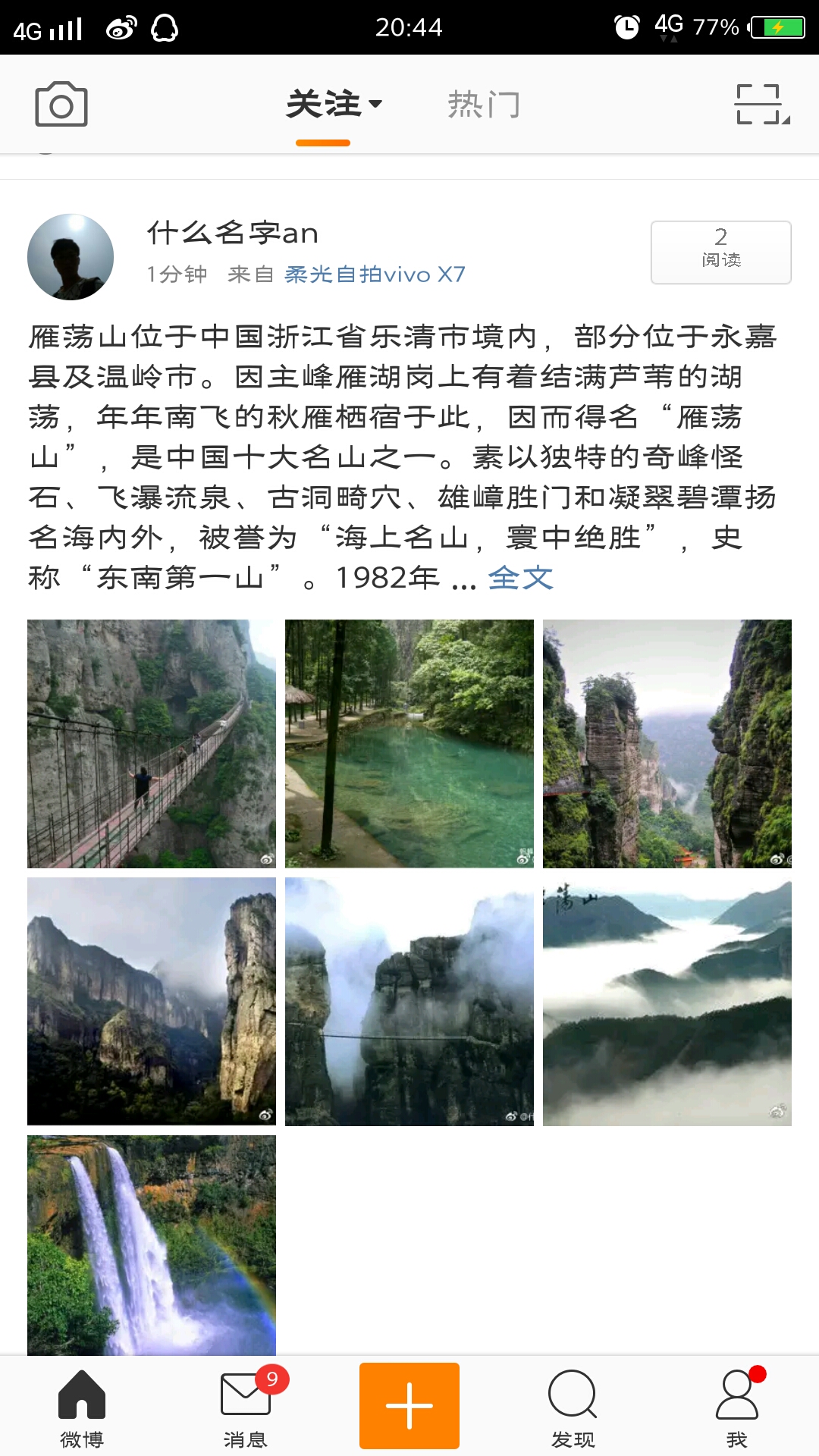View the misty rope bridge photo

click(x=409, y=1002)
